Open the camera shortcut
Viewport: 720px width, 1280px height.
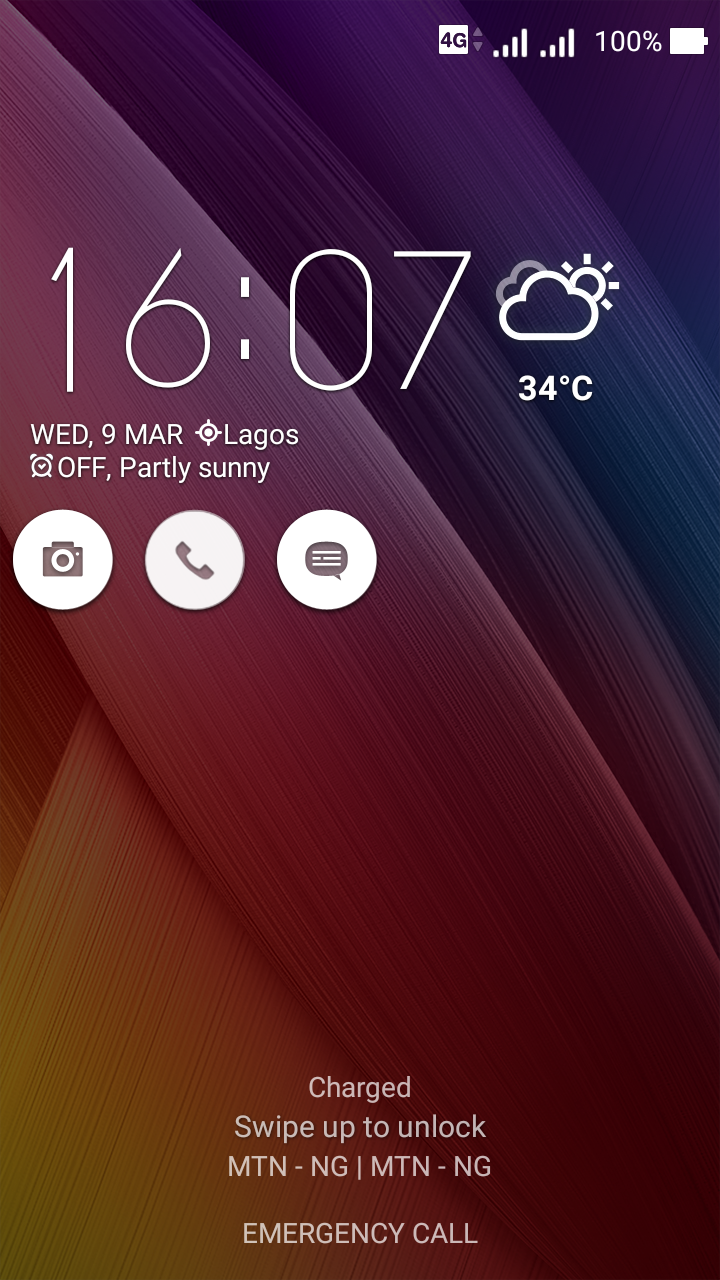coord(63,559)
